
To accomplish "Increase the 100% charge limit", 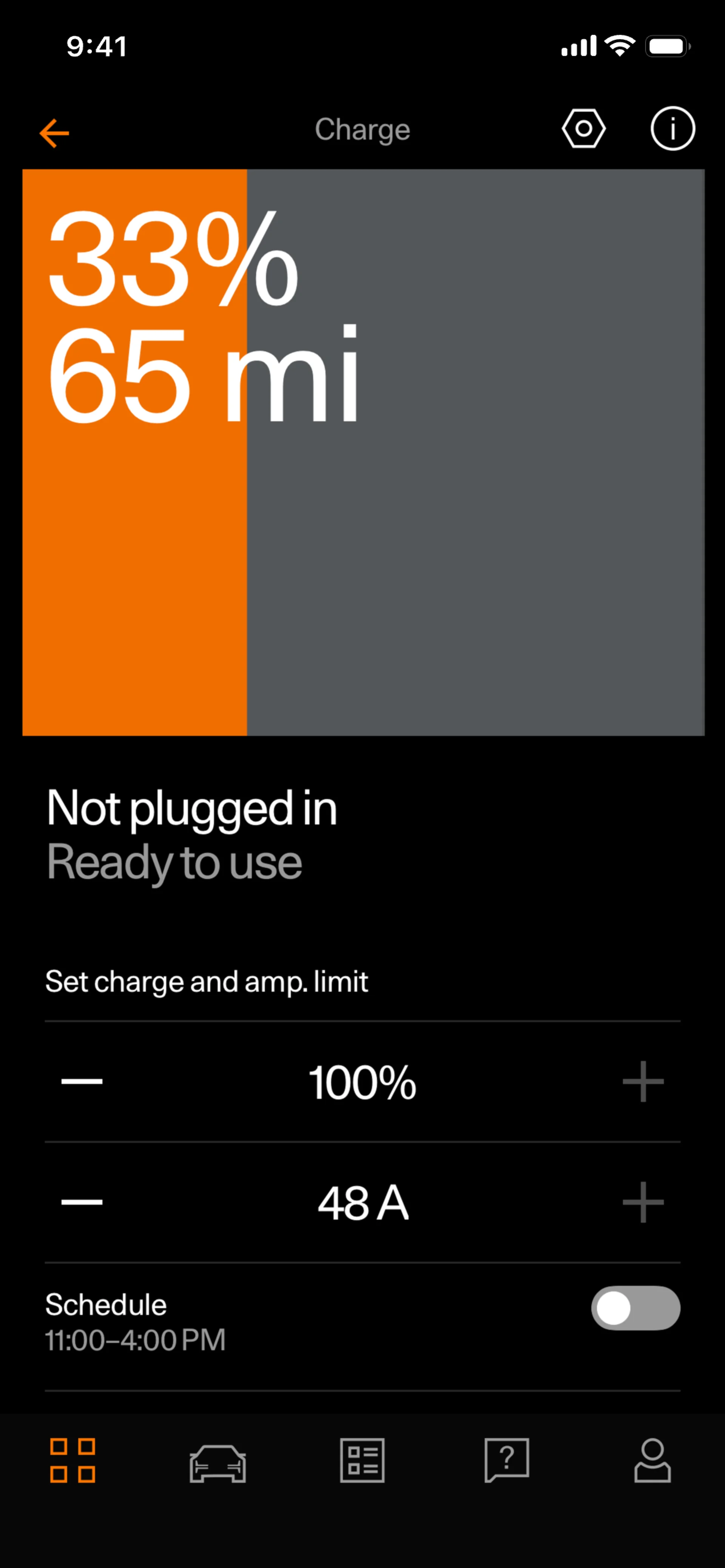I will pos(643,1081).
